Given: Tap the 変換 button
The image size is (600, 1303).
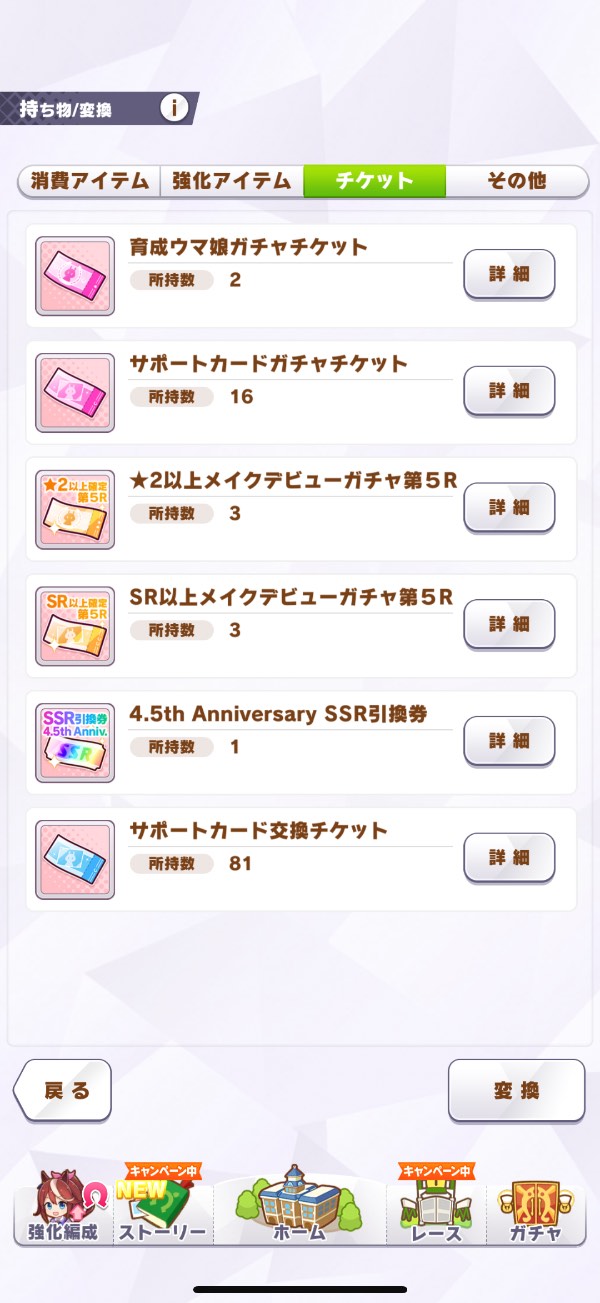Looking at the screenshot, I should (x=516, y=1090).
